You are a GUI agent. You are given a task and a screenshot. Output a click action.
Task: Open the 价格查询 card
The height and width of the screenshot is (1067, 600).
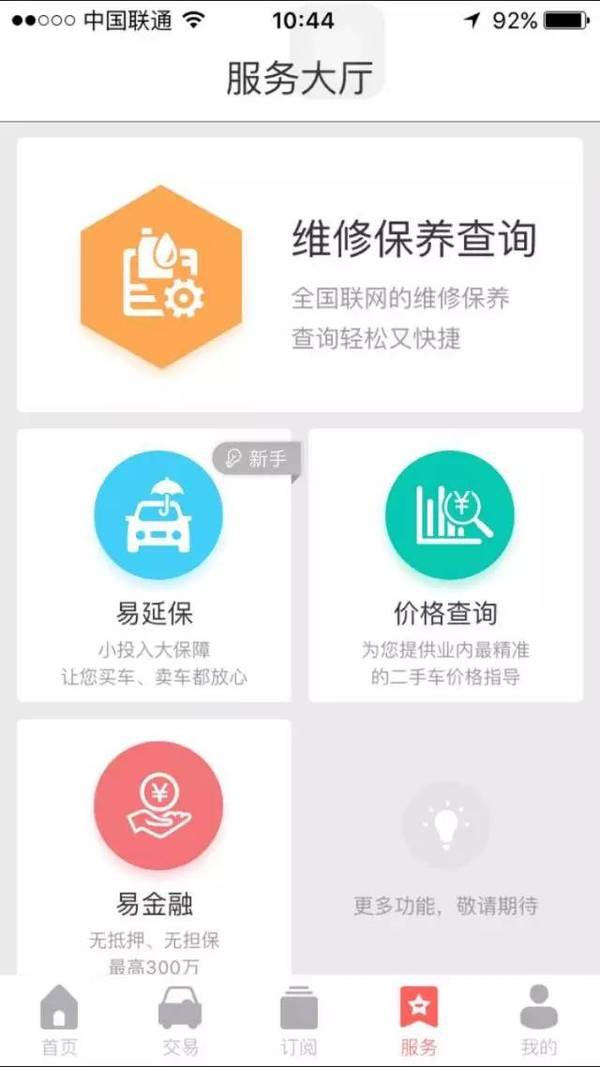click(446, 565)
